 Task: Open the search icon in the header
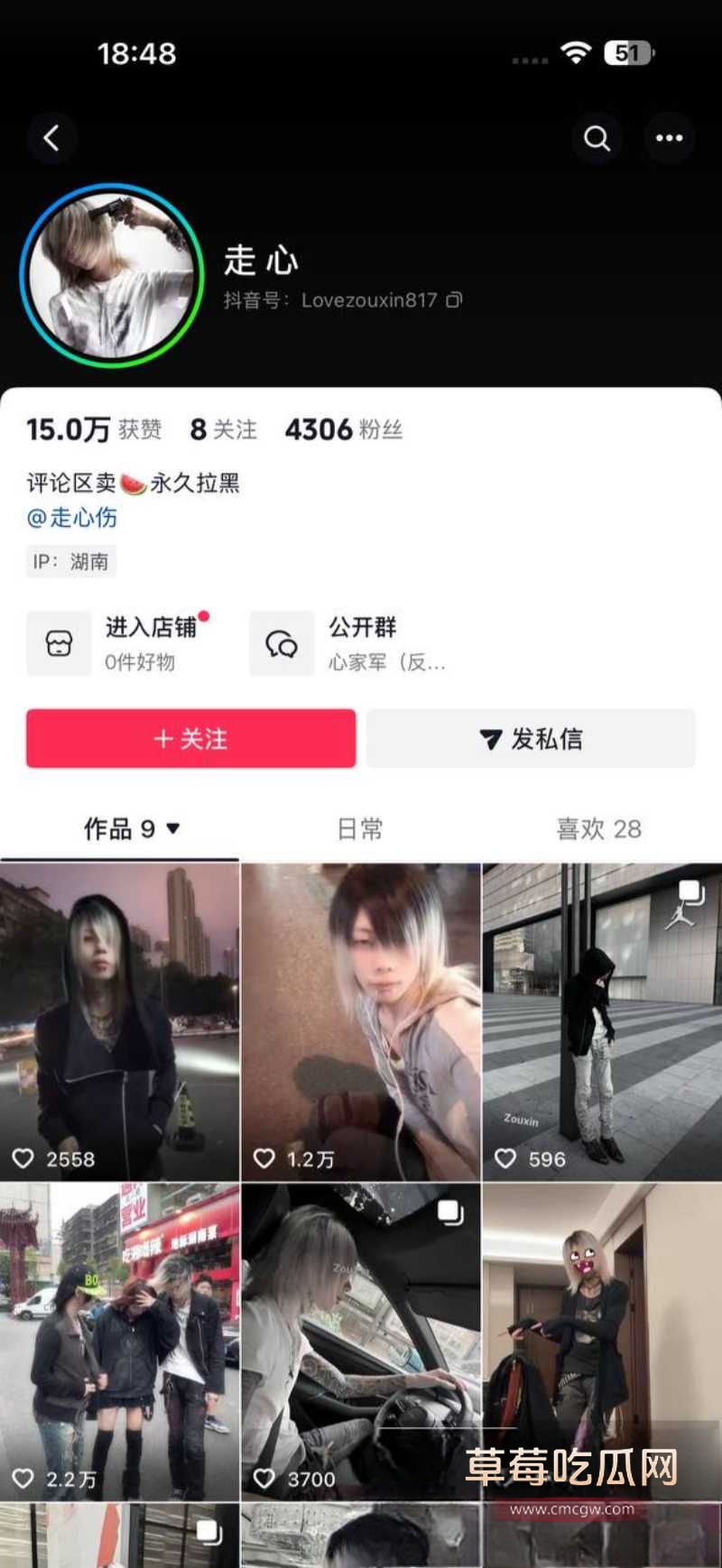(597, 138)
